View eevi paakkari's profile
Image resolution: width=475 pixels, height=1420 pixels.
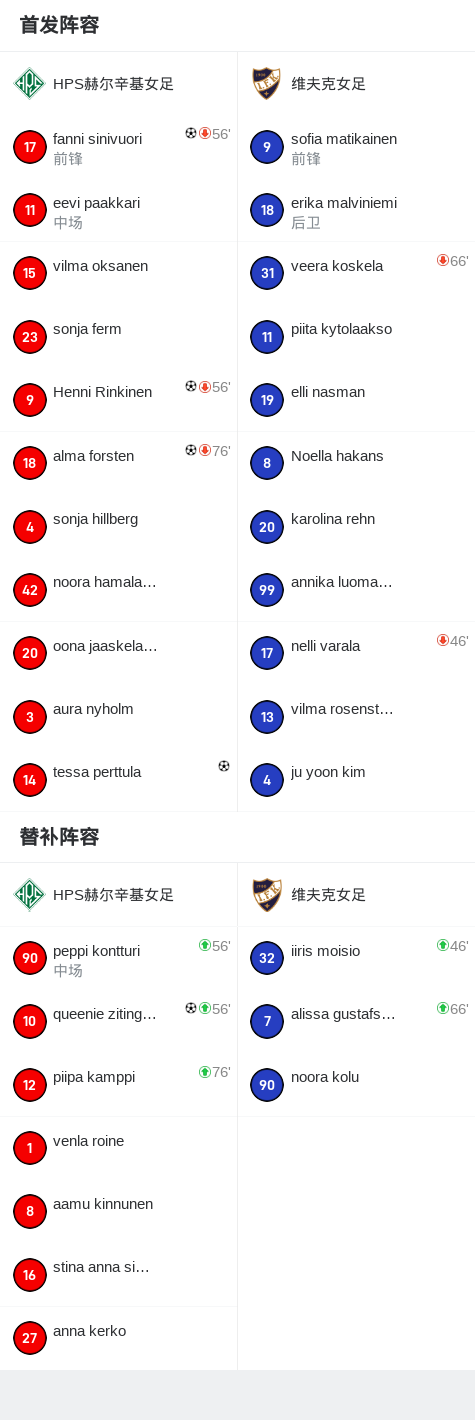point(118,210)
